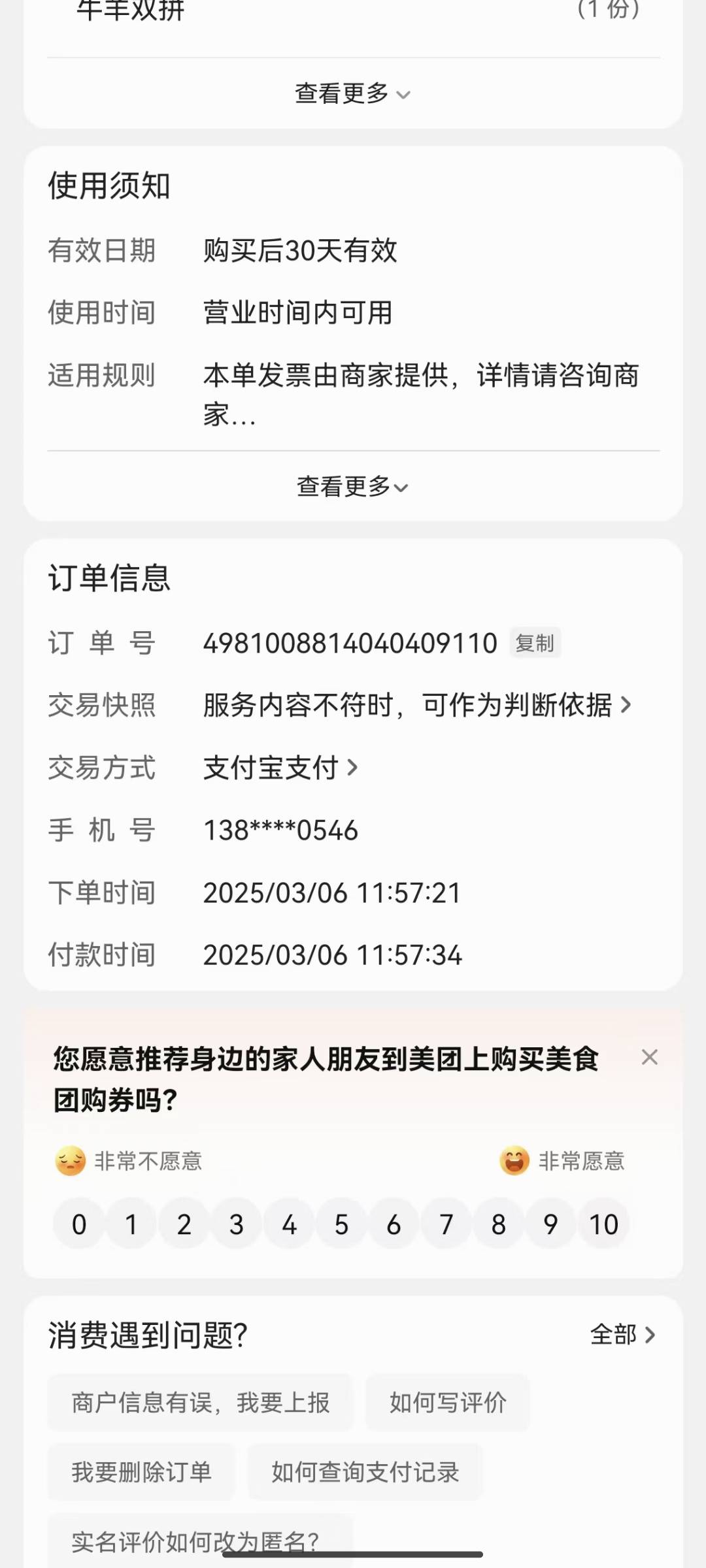Open 全部 for all consumption questions

pyautogui.click(x=623, y=1335)
